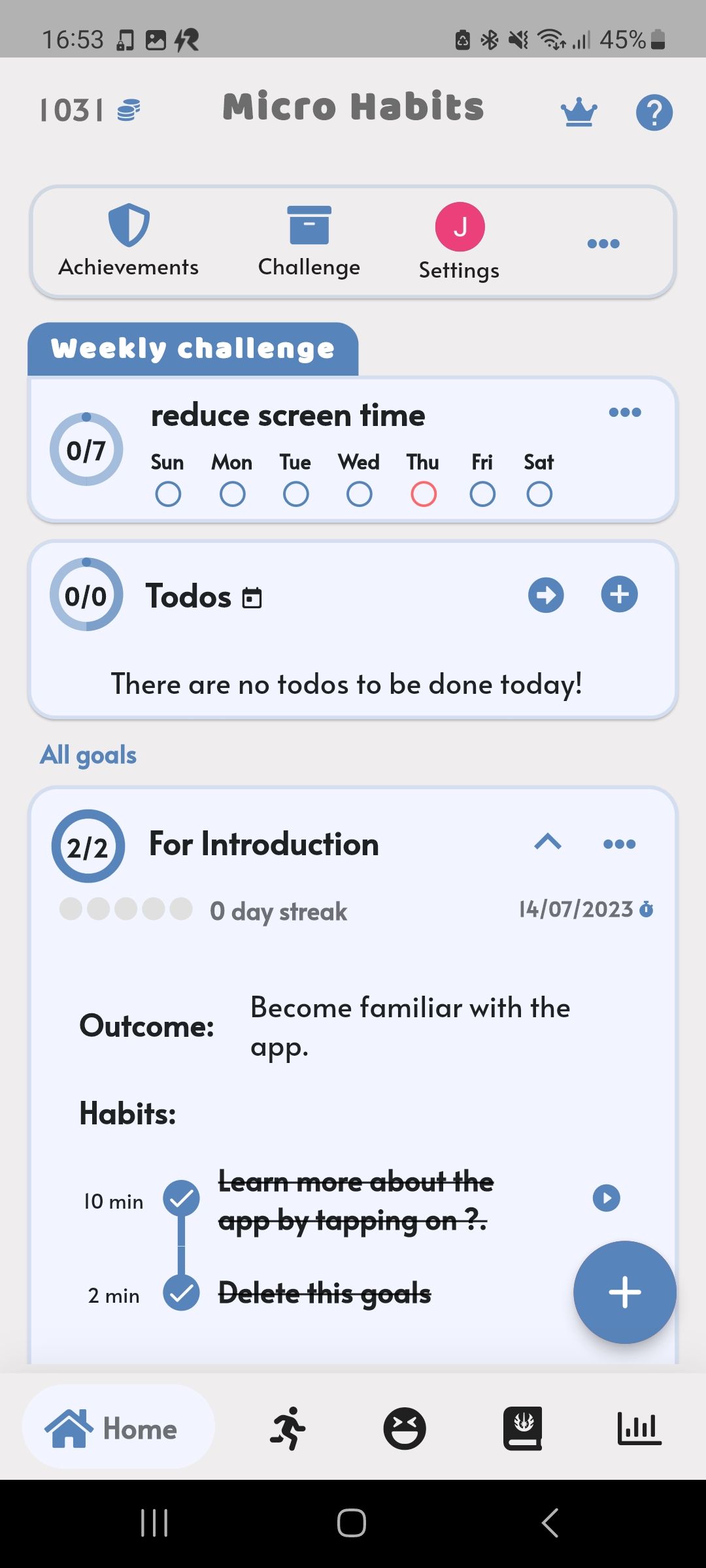Tap the floating plus button
This screenshot has width=706, height=1568.
pyautogui.click(x=624, y=1292)
